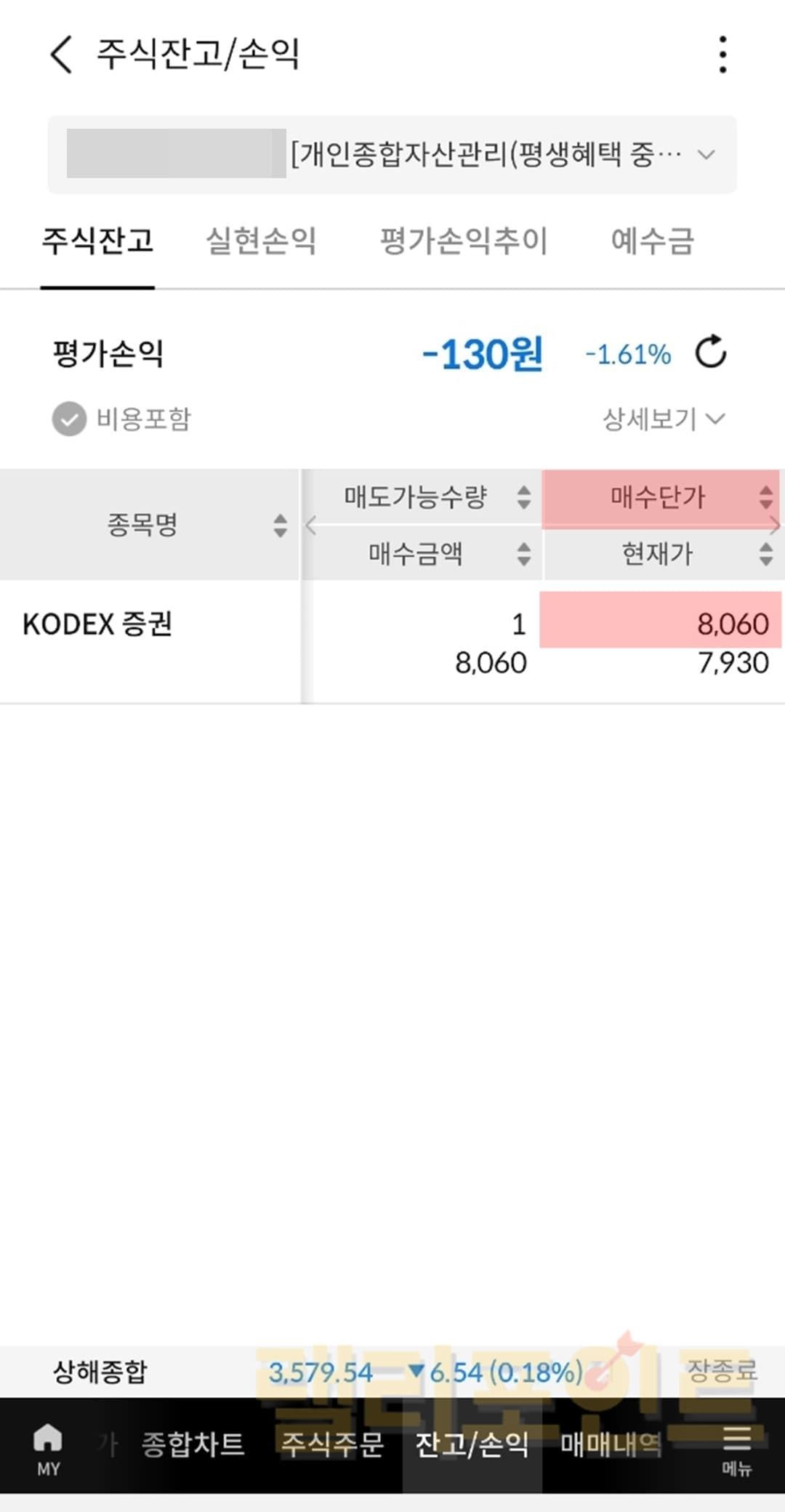Switch to the 예수금 tab
Screen dimensions: 785x1512
point(652,241)
